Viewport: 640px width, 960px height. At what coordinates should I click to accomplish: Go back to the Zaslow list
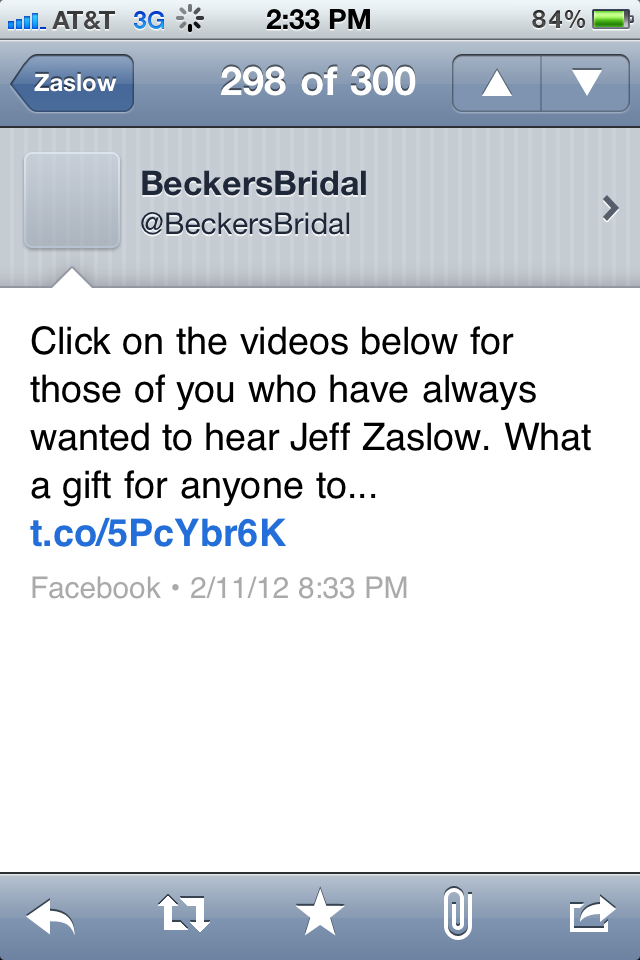point(72,84)
